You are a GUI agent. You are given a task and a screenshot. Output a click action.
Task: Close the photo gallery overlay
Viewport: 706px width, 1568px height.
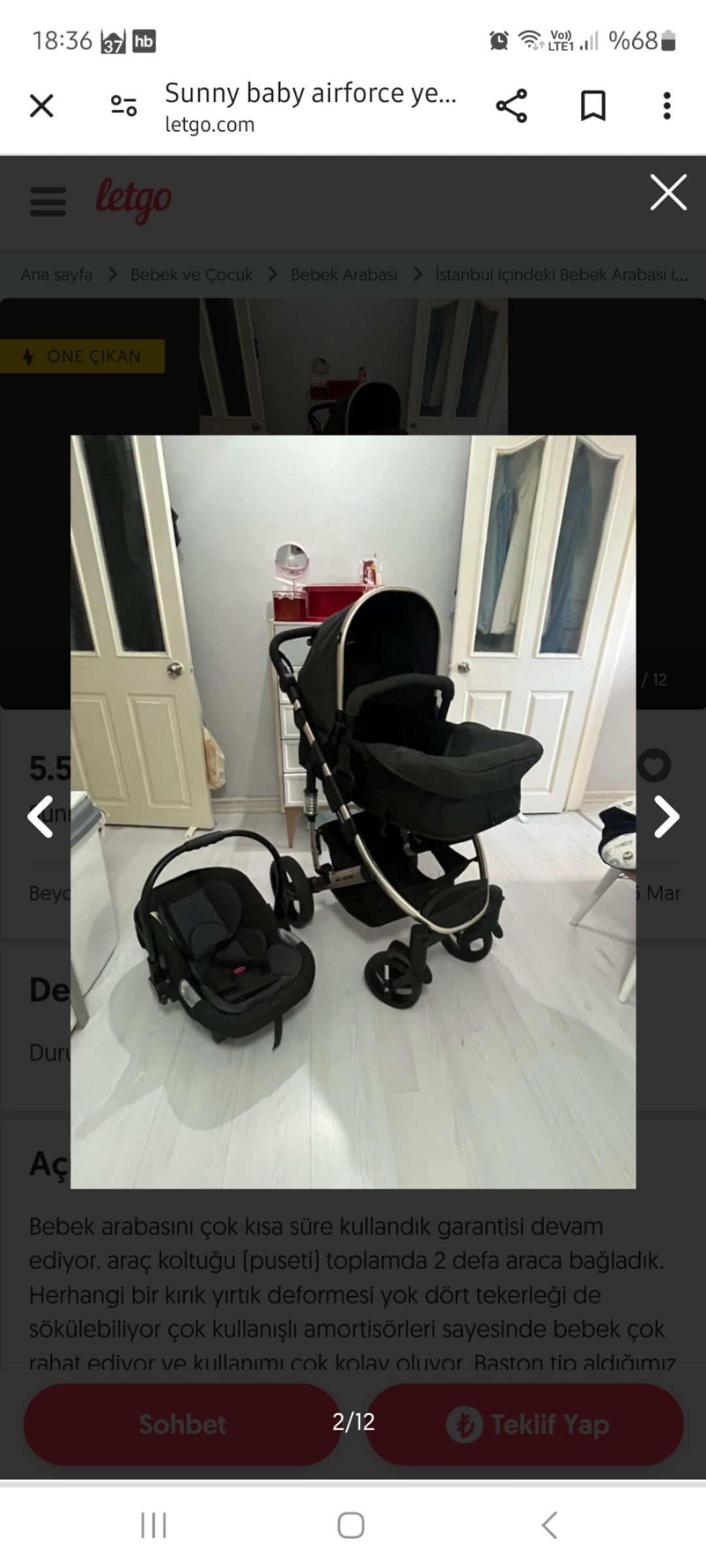point(668,193)
